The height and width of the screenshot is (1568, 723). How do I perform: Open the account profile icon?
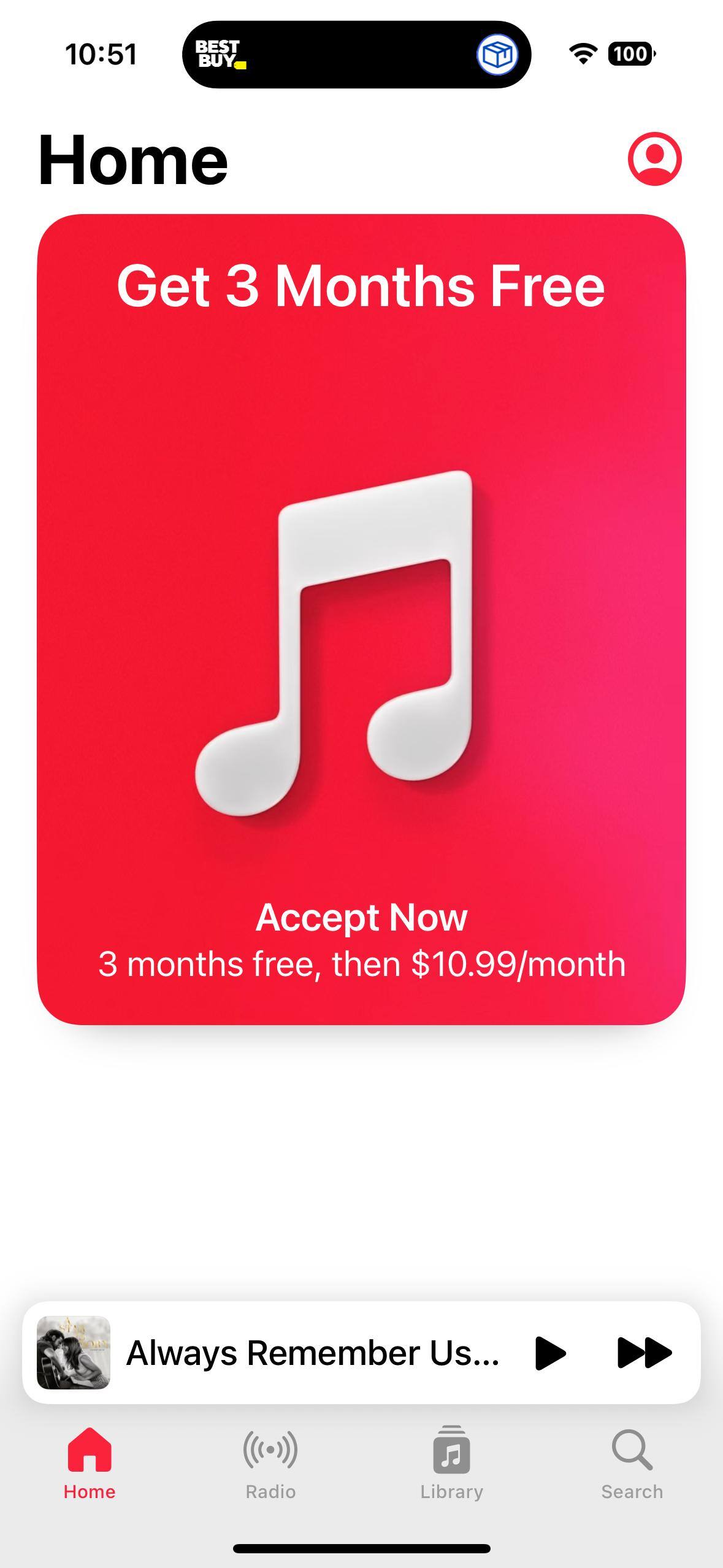pyautogui.click(x=654, y=159)
